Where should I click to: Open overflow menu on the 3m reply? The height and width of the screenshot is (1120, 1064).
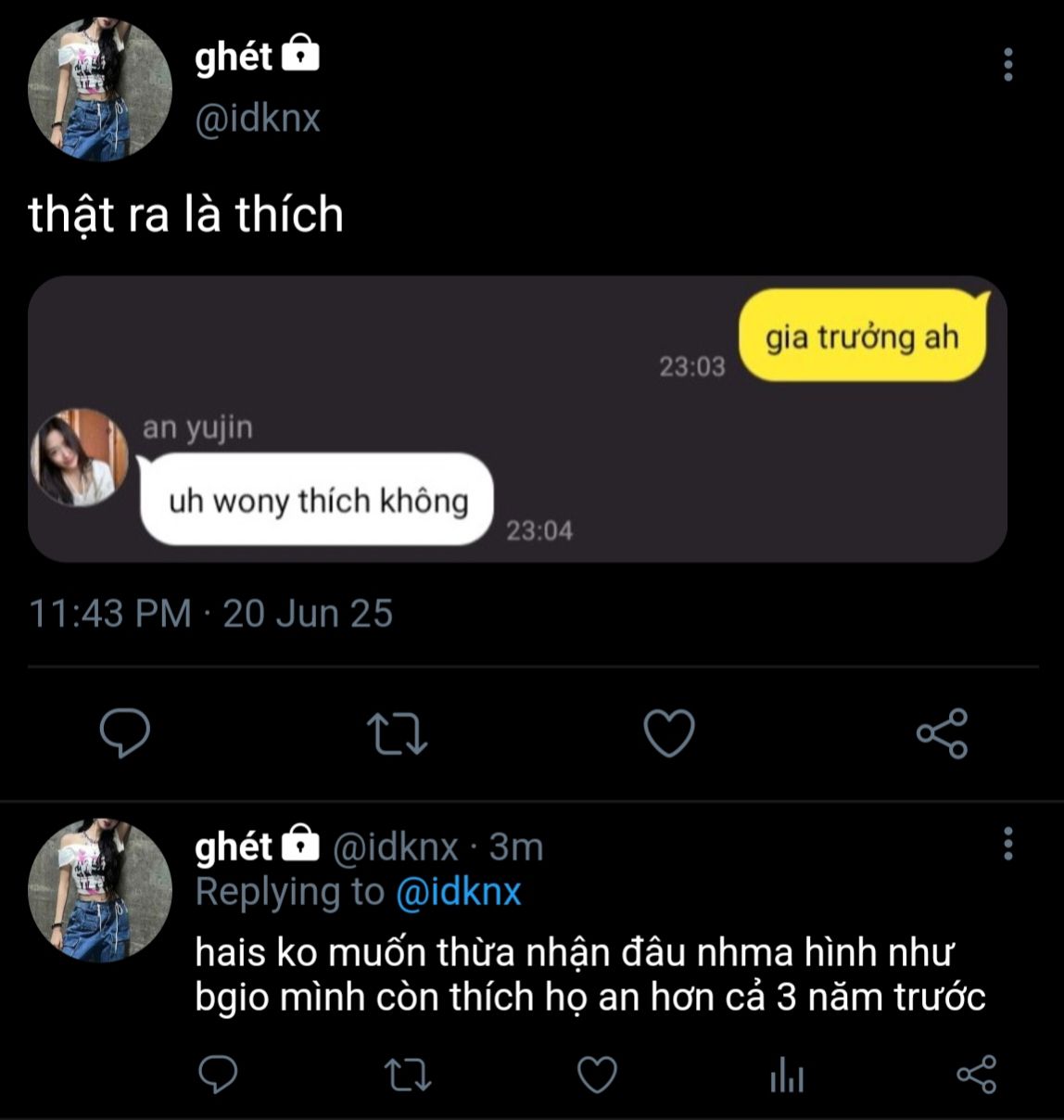pos(1007,844)
